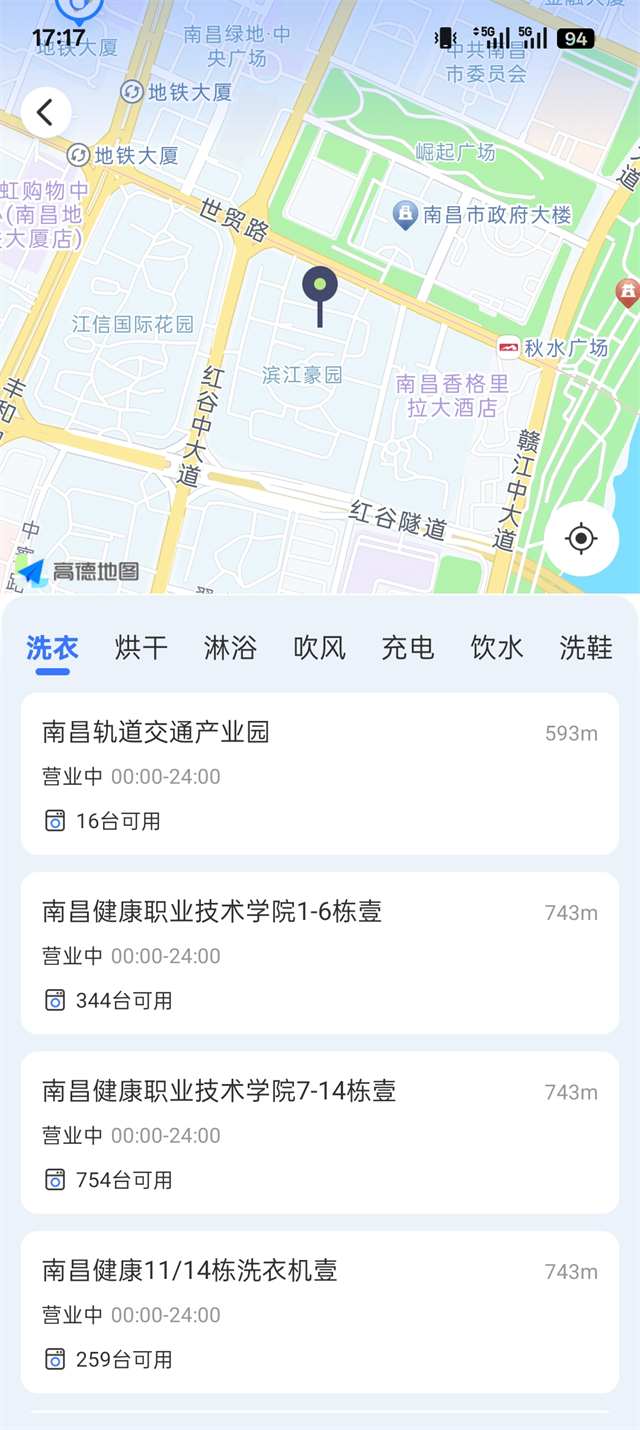The width and height of the screenshot is (640, 1430).
Task: Select the 洗衣 tab
Action: click(52, 648)
